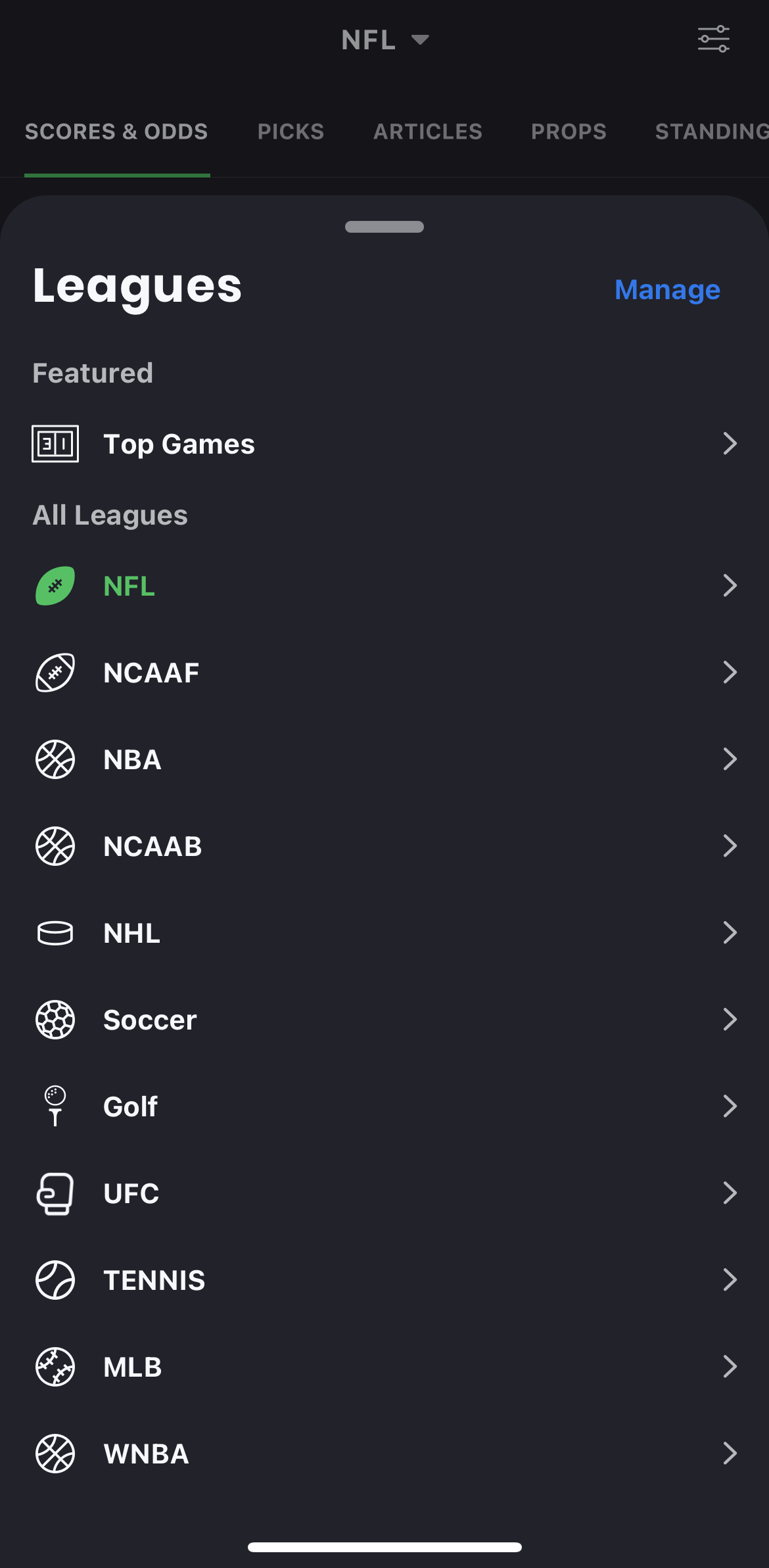Switch to the Picks tab
Viewport: 769px width, 1568px height.
click(291, 131)
